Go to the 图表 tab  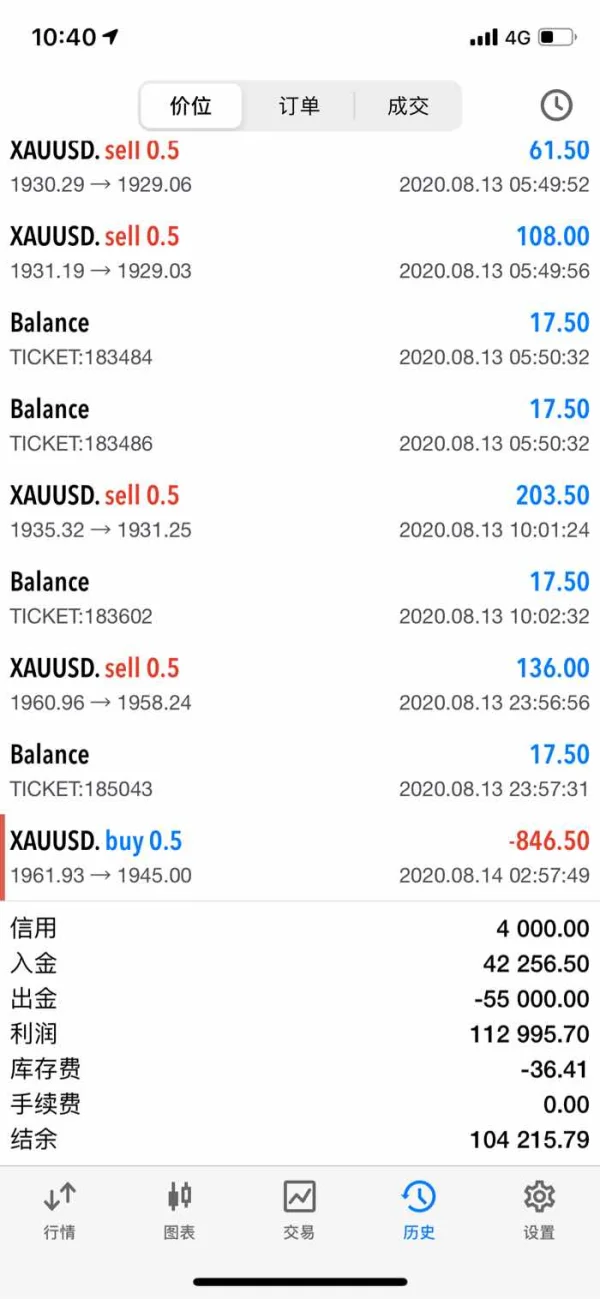tap(179, 1210)
